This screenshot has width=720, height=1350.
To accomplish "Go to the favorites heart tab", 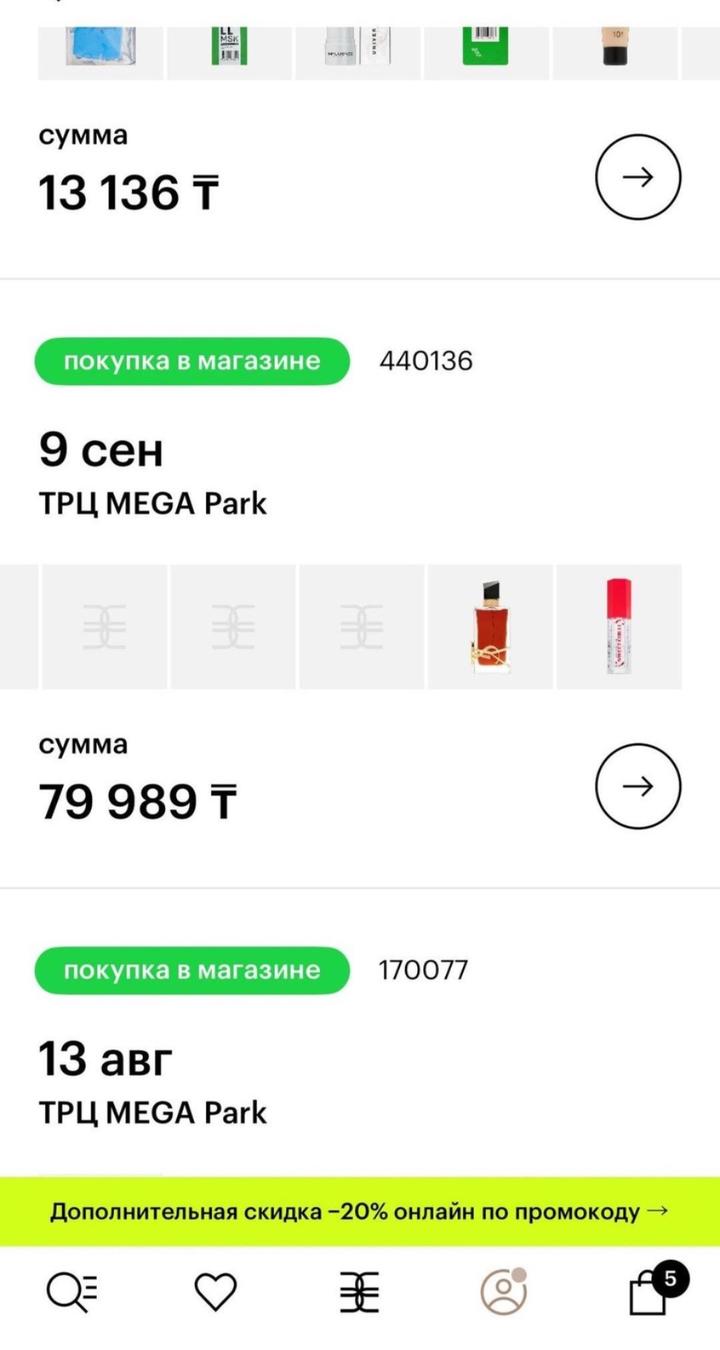I will 215,1292.
